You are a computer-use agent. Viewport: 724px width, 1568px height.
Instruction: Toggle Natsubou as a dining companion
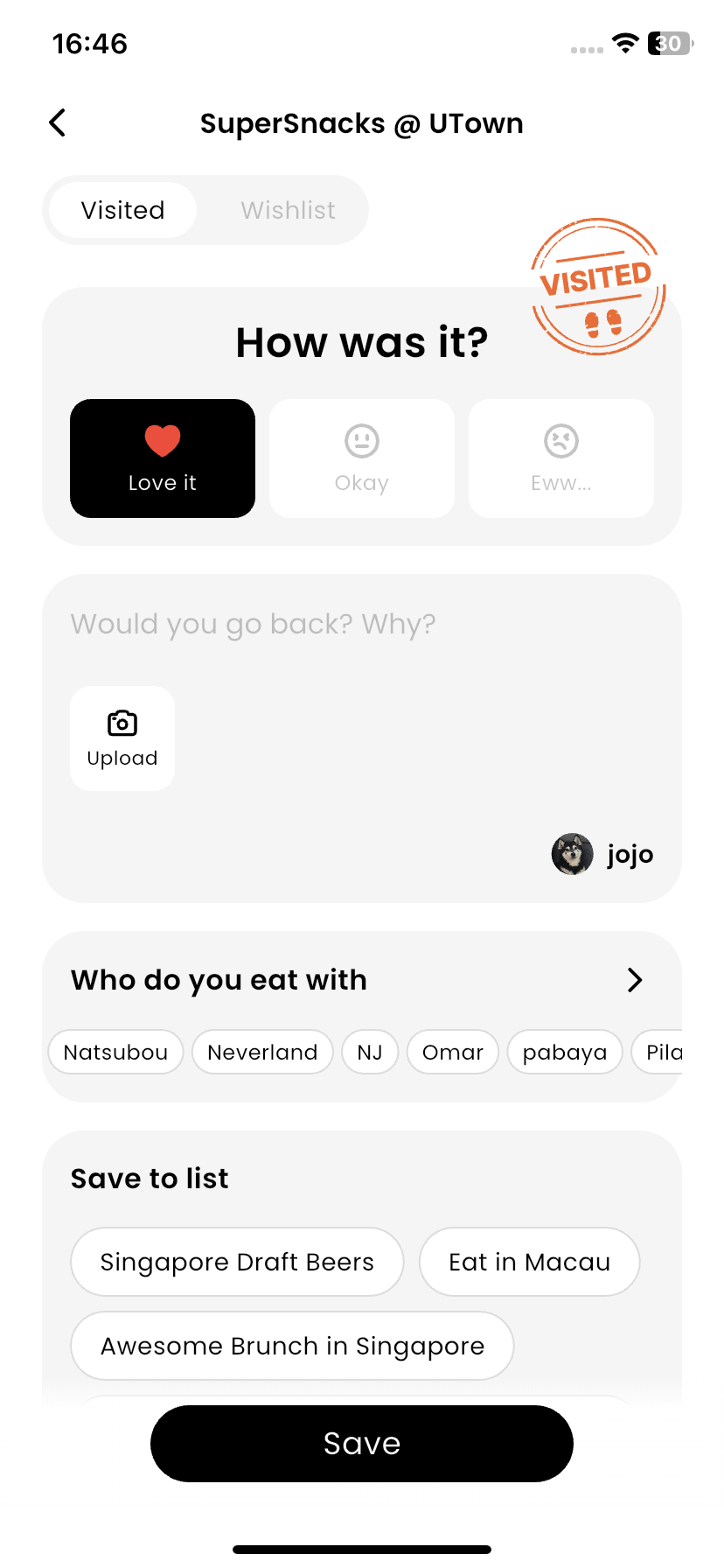pyautogui.click(x=115, y=1052)
